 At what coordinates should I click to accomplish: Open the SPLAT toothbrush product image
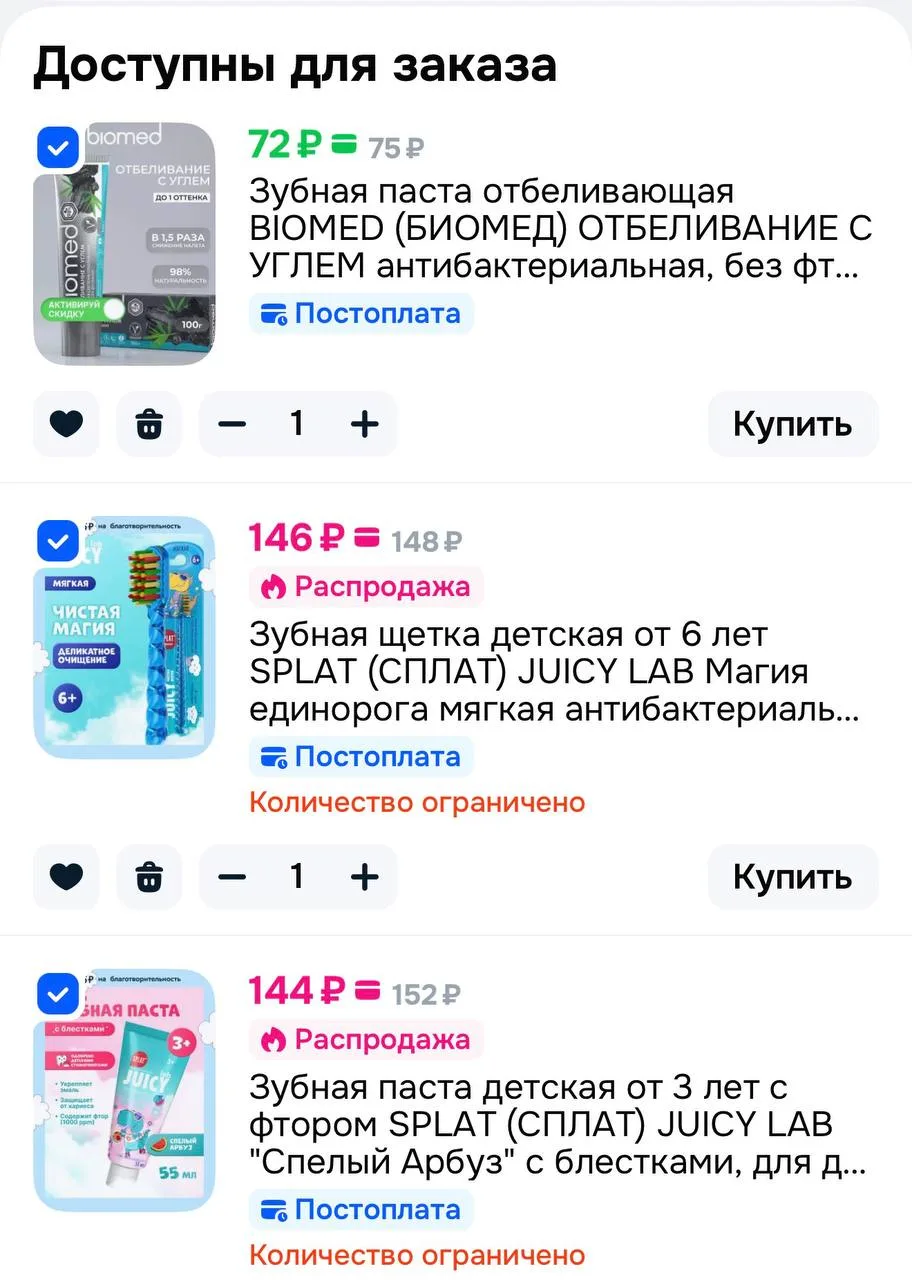(125, 637)
